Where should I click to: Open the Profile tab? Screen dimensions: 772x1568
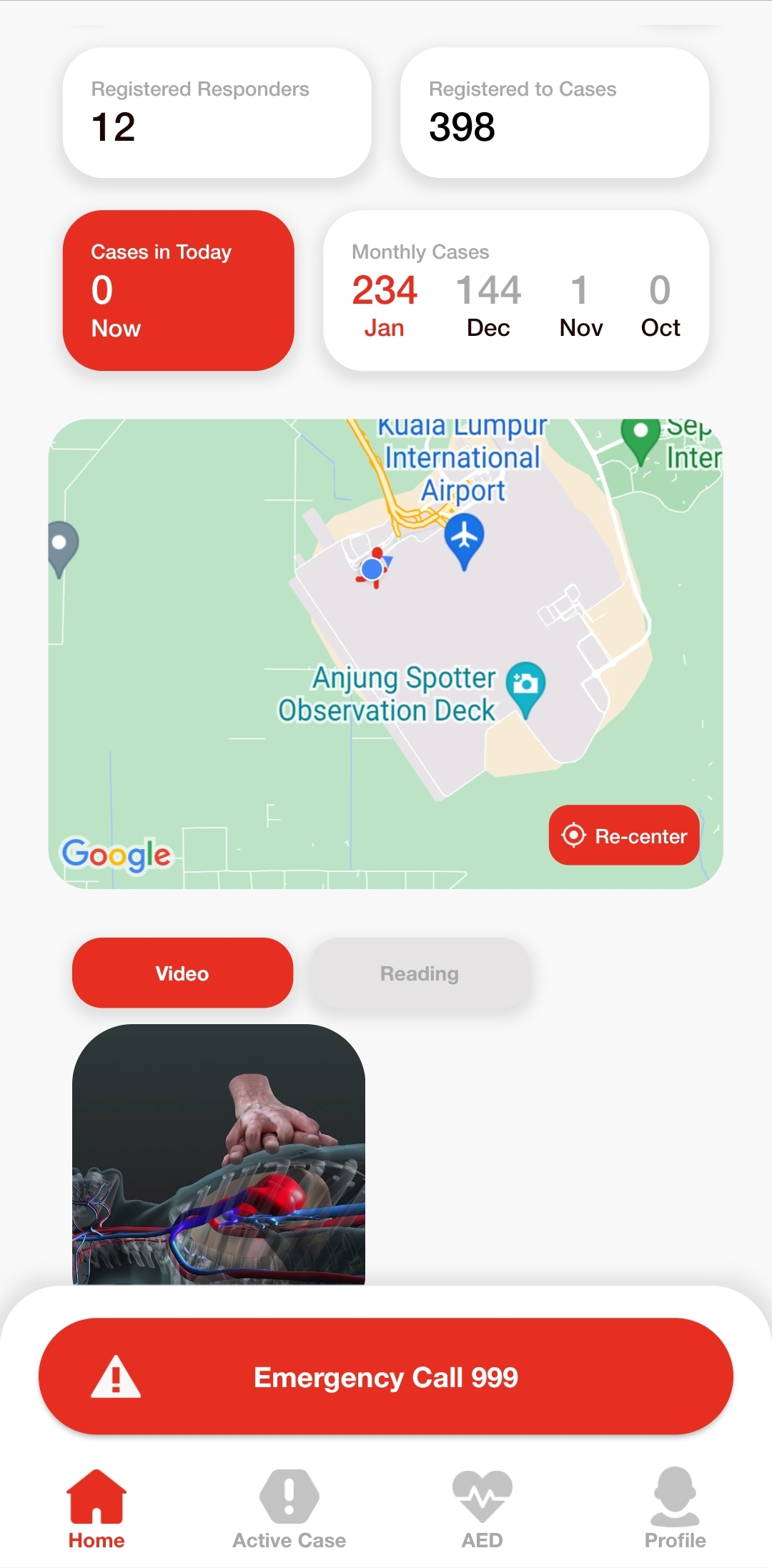(675, 1509)
